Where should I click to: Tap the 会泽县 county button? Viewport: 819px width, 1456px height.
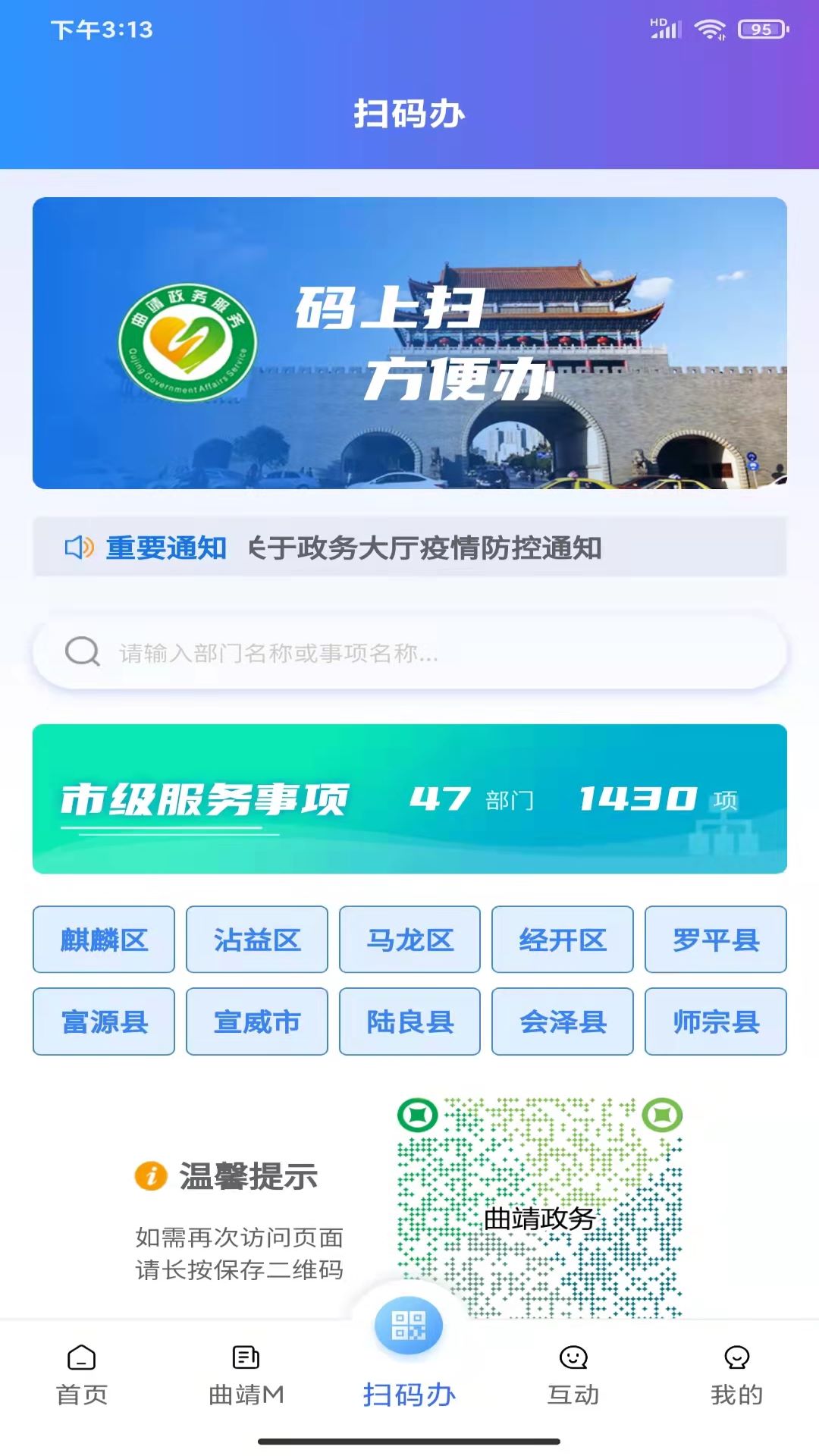click(563, 1022)
